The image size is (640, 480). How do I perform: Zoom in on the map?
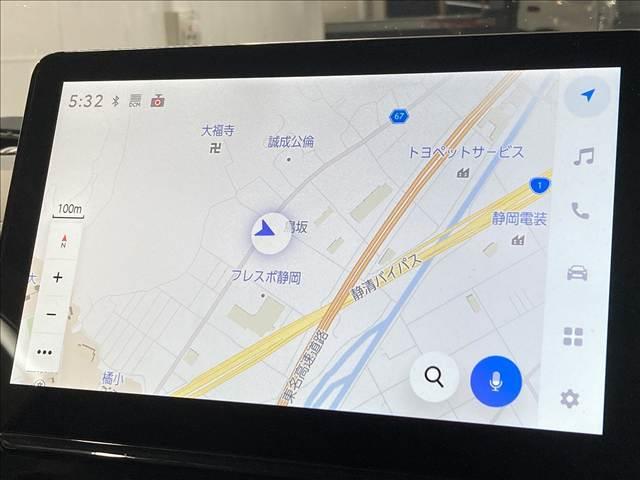(57, 277)
